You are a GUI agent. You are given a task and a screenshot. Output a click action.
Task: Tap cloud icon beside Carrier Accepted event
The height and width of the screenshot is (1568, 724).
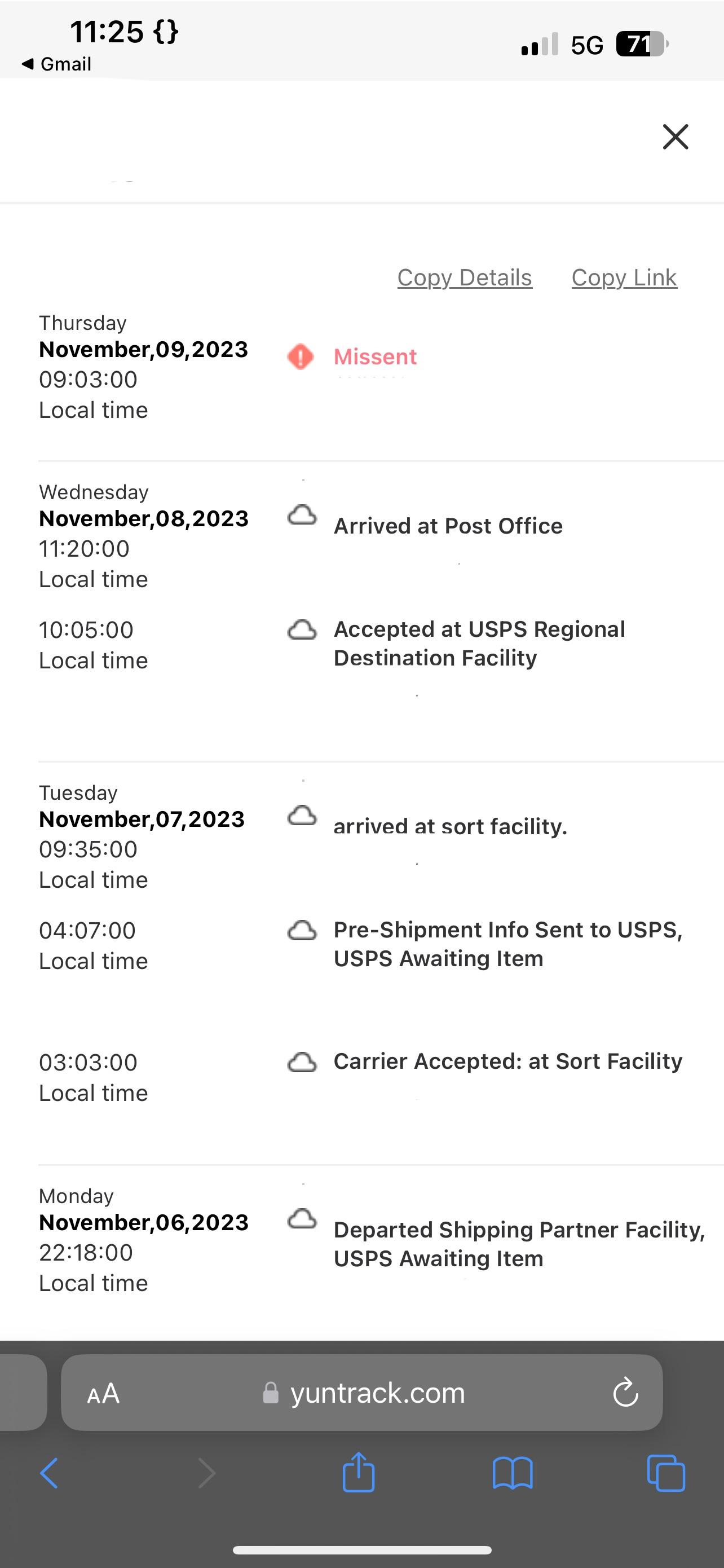point(302,1062)
